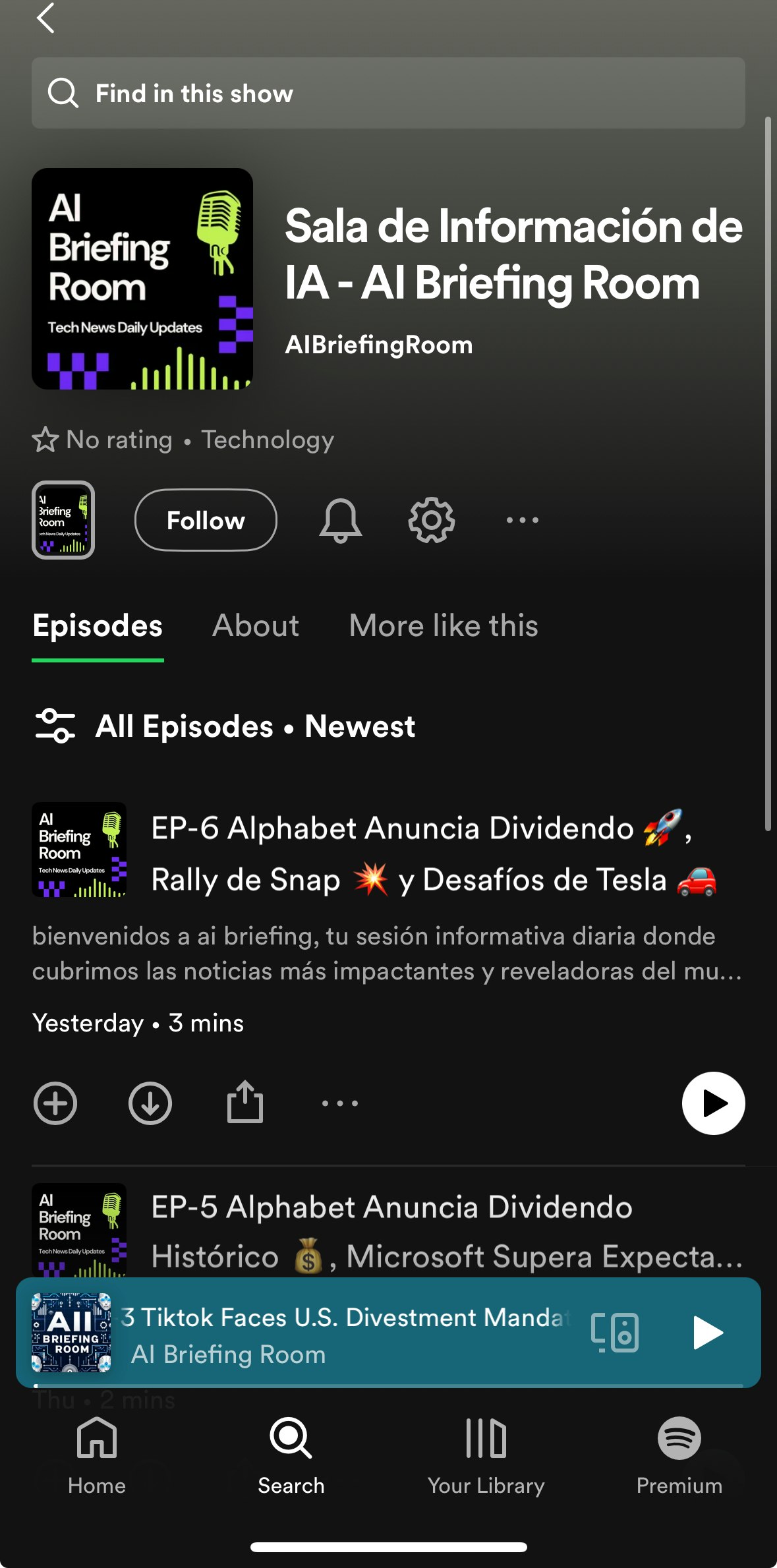Tap the Find in this show field

tap(388, 93)
